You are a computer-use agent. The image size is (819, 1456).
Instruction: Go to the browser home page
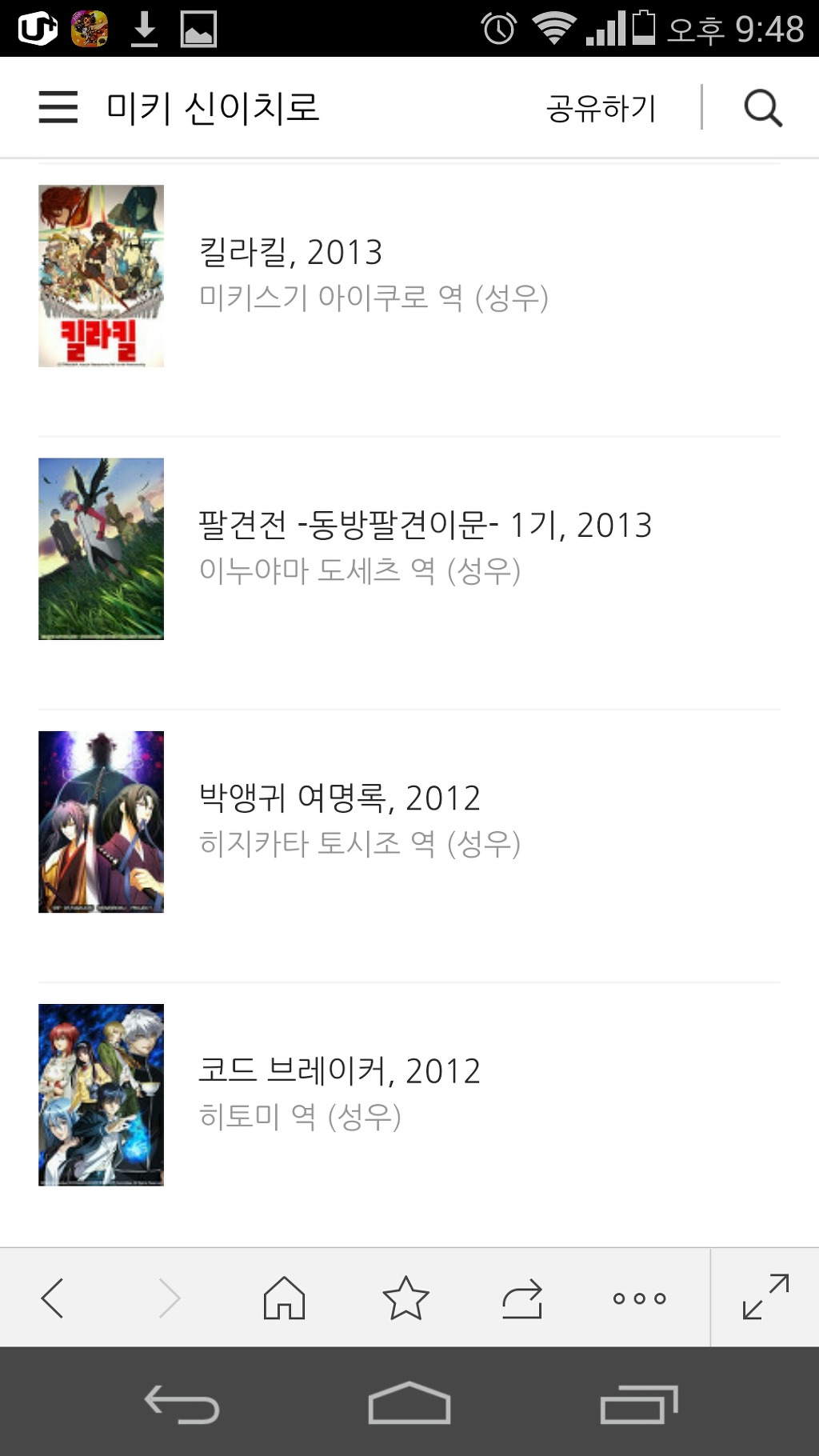click(285, 1298)
